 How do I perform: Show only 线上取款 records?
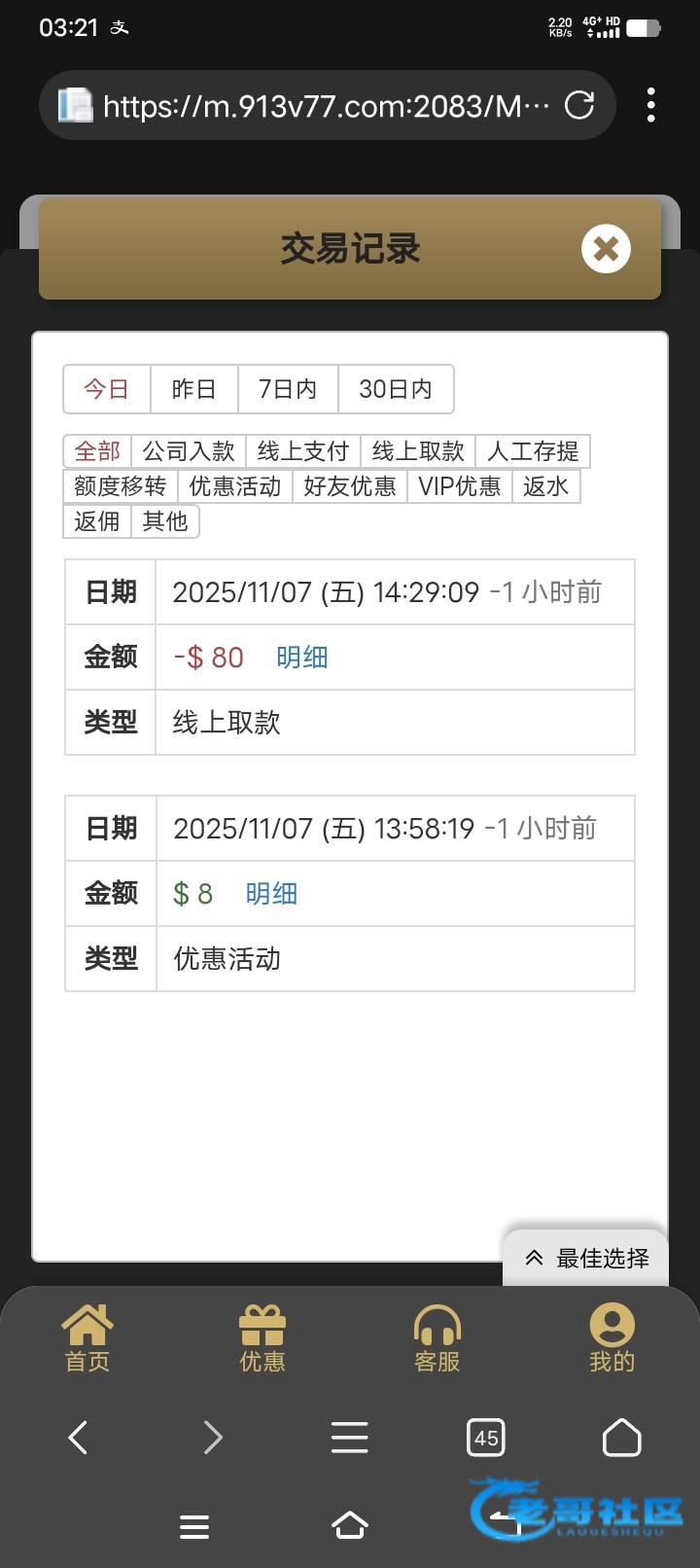point(418,451)
